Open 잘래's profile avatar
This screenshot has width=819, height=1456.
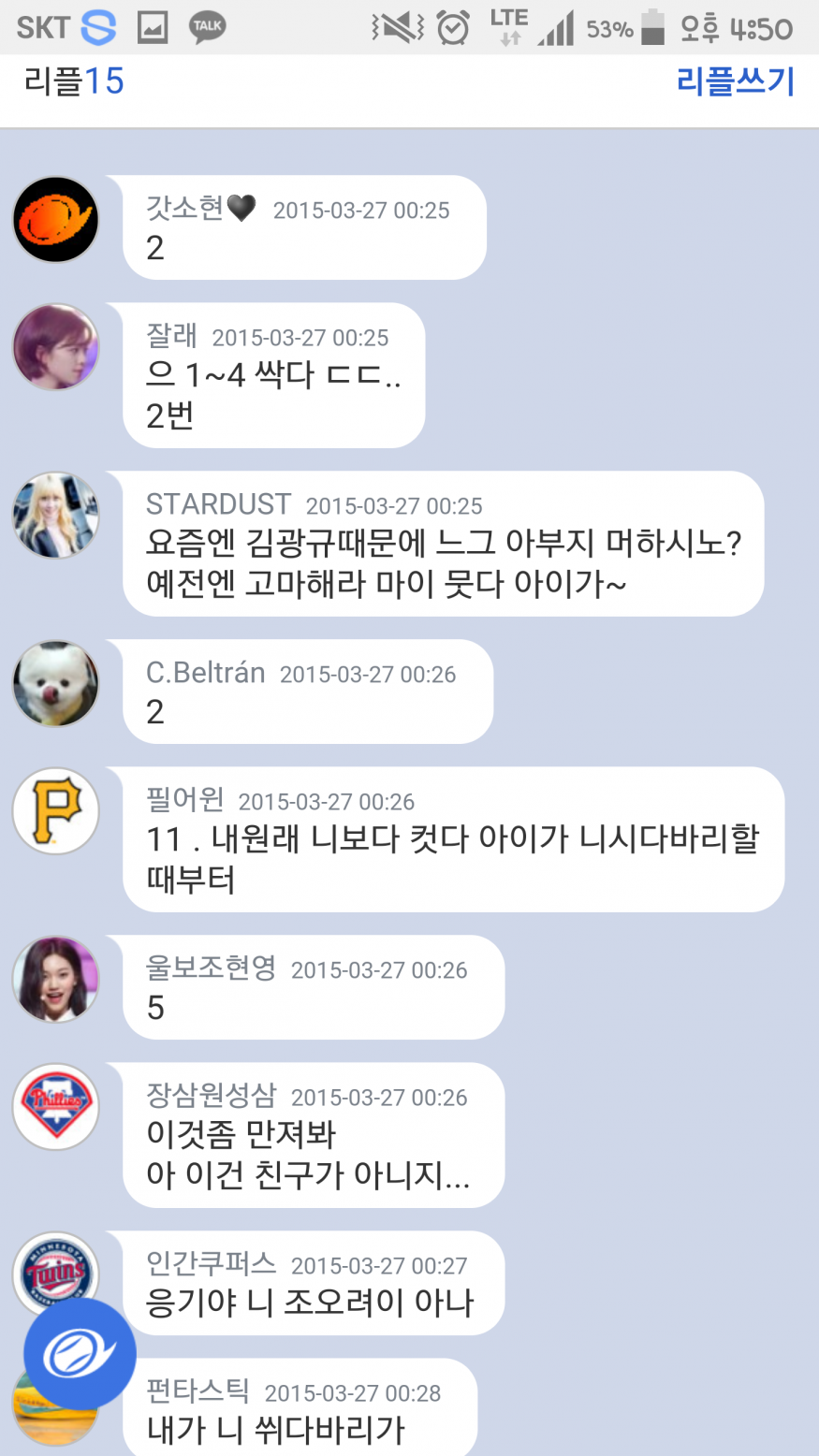(x=56, y=347)
